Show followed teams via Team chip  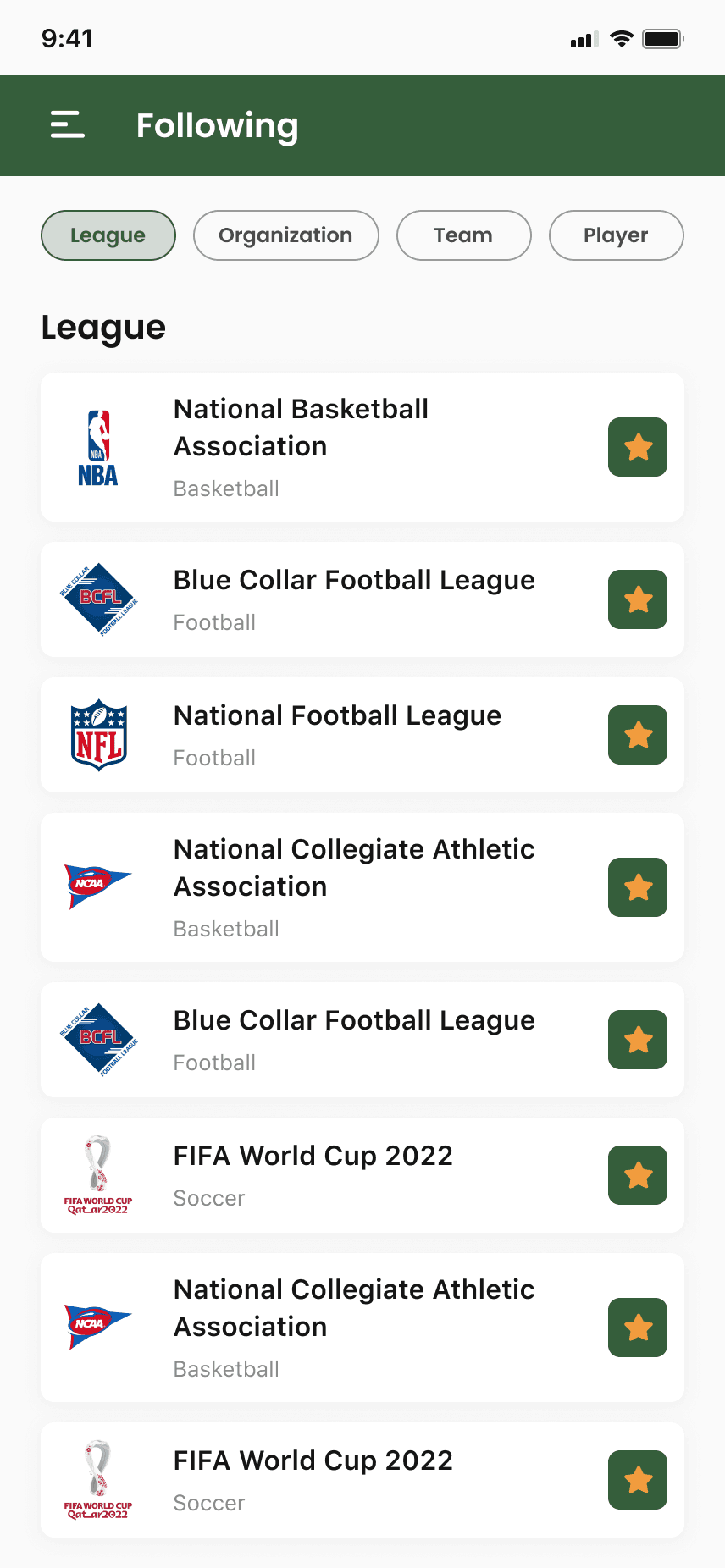click(463, 235)
